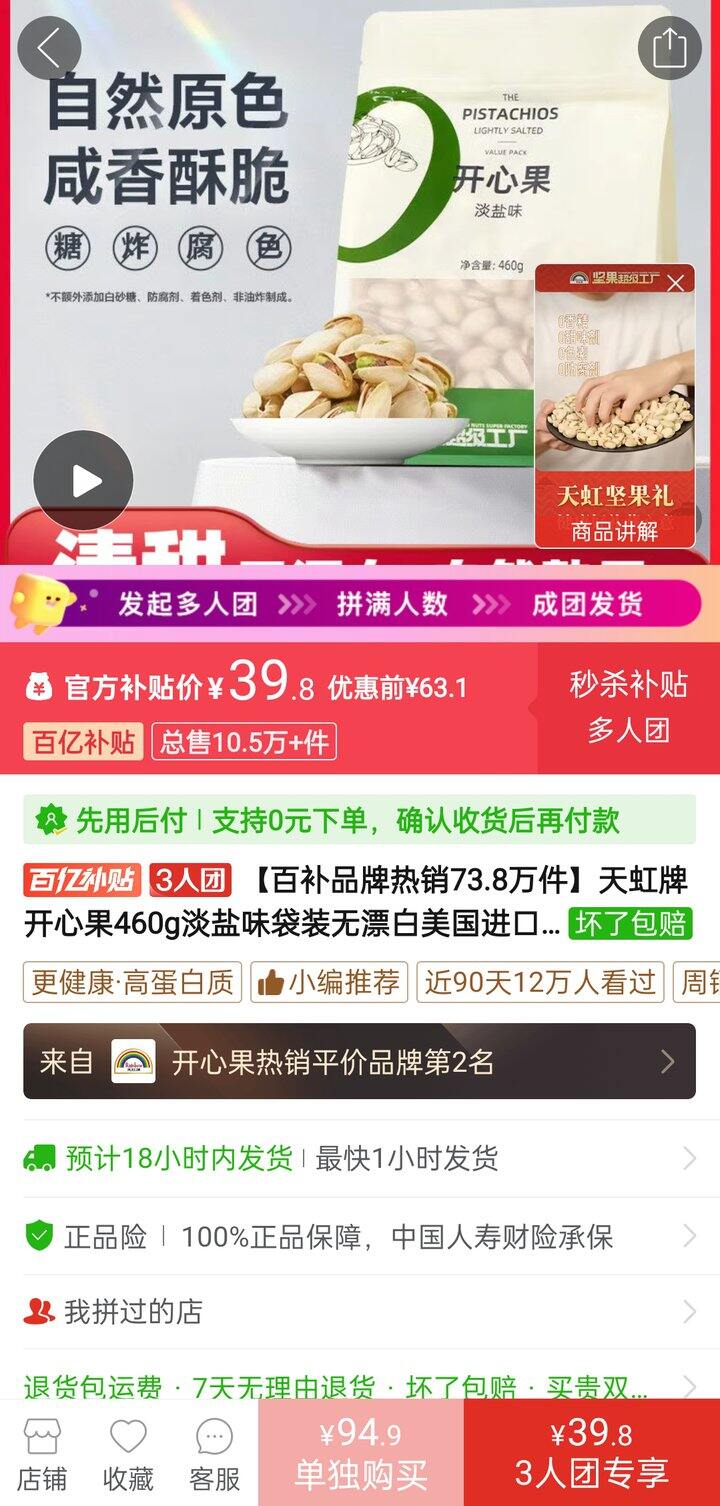Close the 商品讲解 floating video
This screenshot has width=720, height=1506.
coord(676,283)
